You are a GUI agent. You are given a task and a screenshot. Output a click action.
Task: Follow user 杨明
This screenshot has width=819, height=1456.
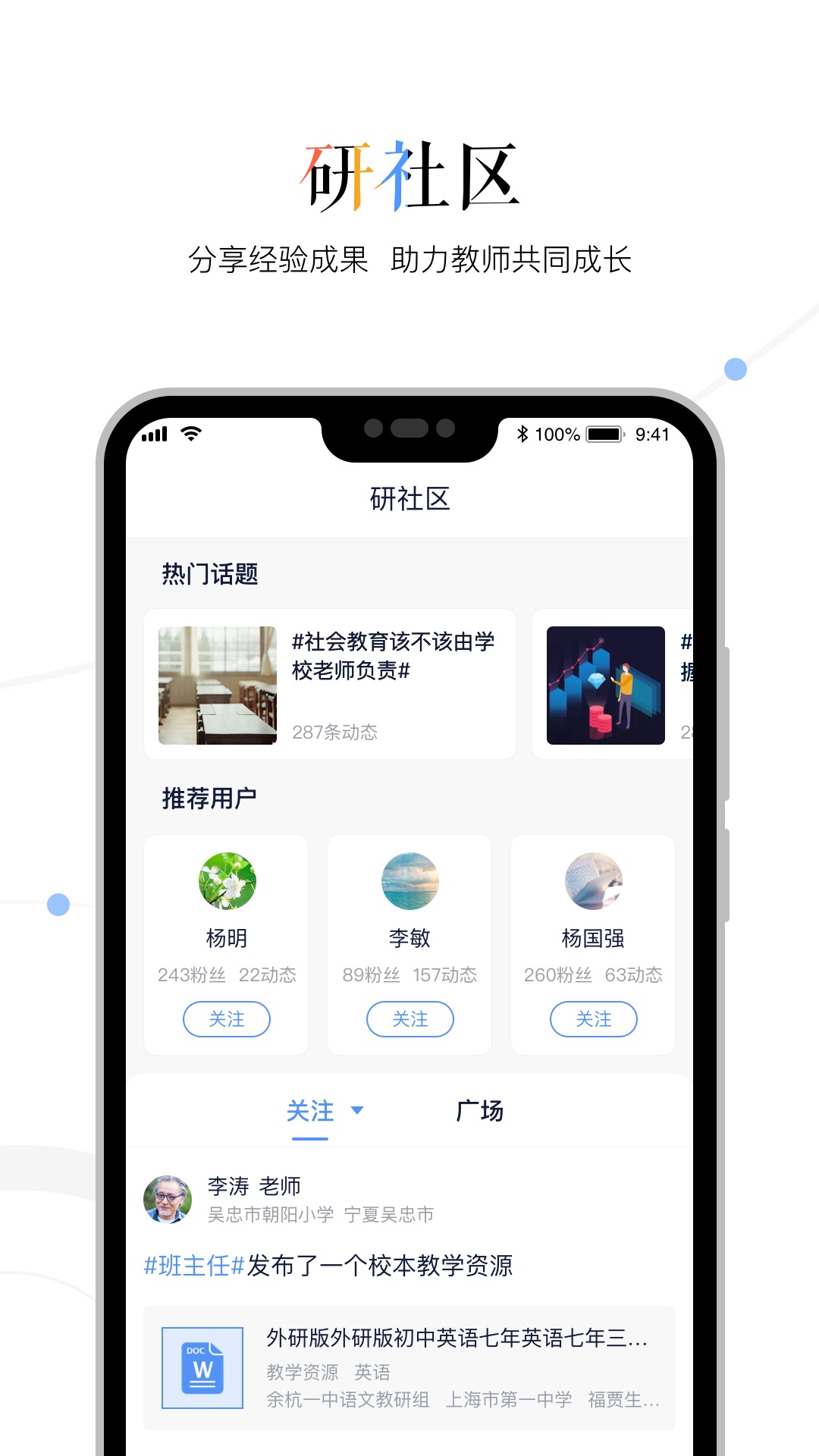227,1019
